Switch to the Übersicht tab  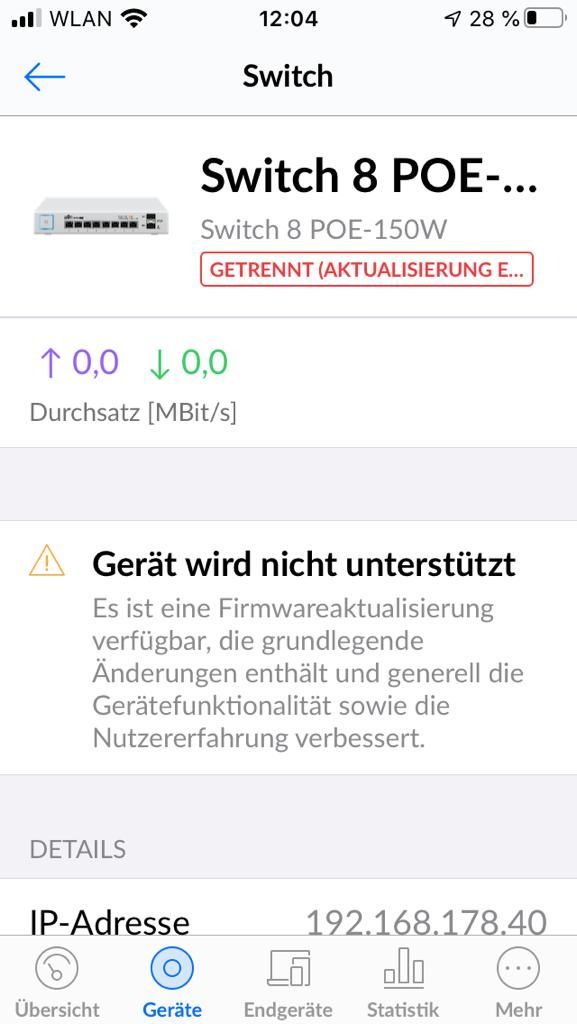pyautogui.click(x=57, y=981)
